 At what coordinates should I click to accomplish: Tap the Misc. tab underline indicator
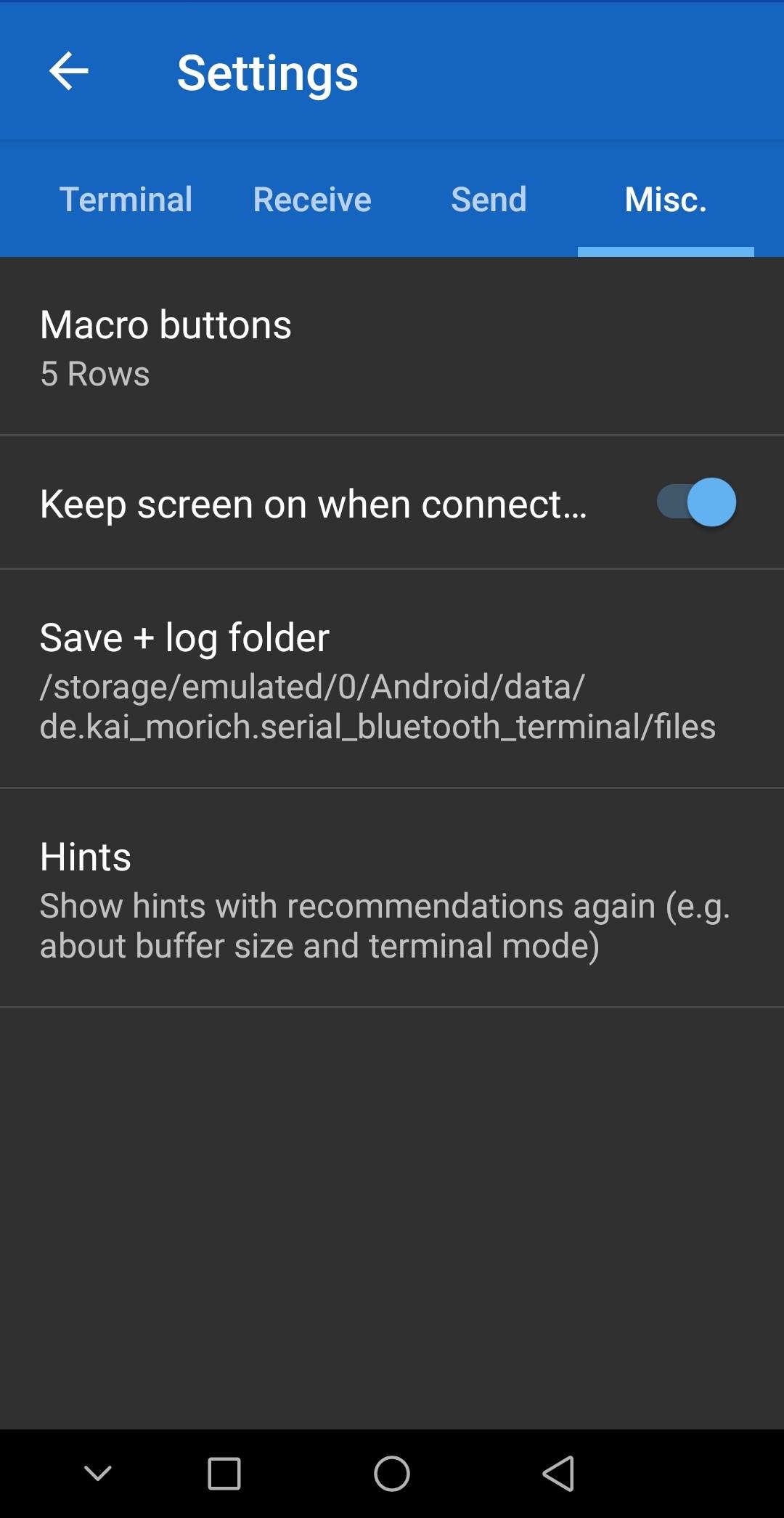(666, 250)
